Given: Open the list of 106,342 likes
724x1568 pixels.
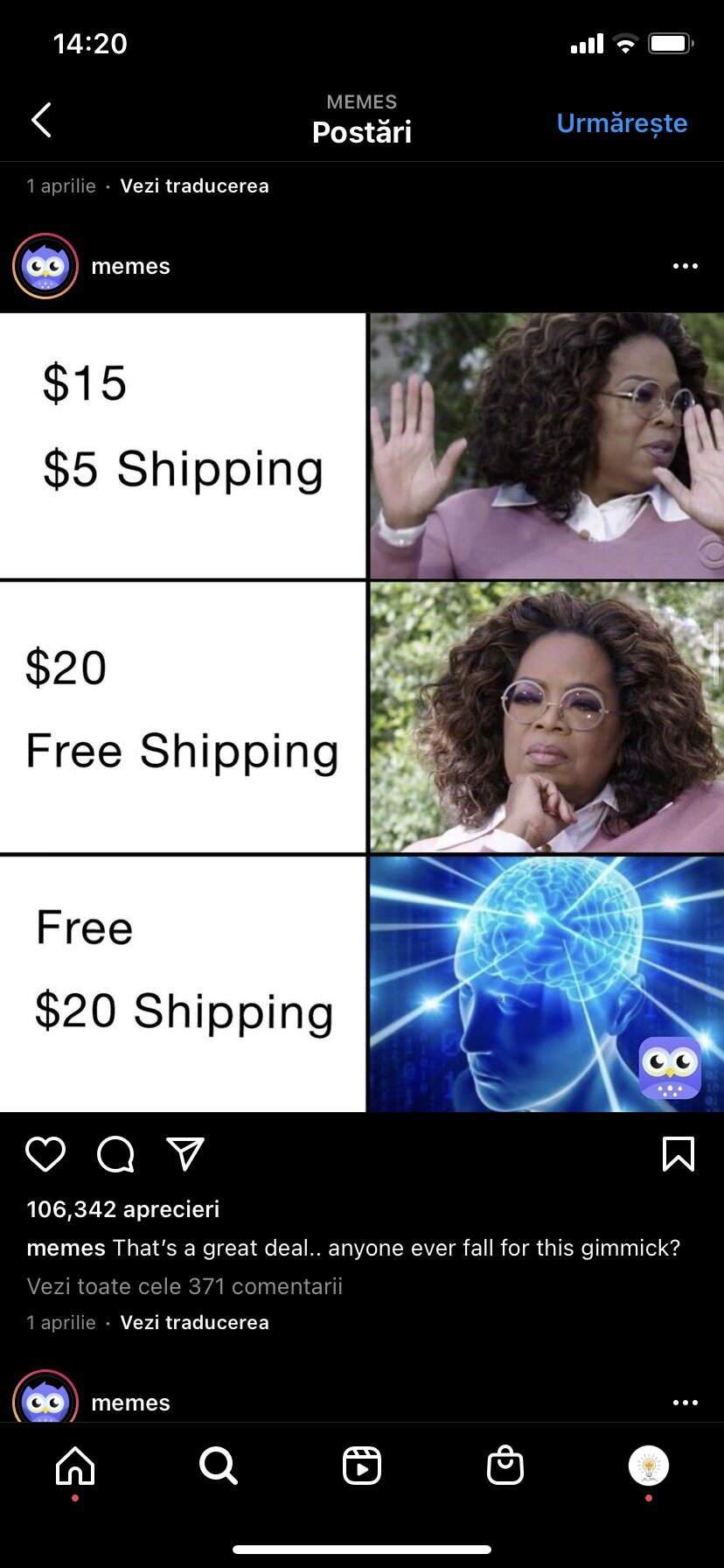Looking at the screenshot, I should coord(123,1209).
